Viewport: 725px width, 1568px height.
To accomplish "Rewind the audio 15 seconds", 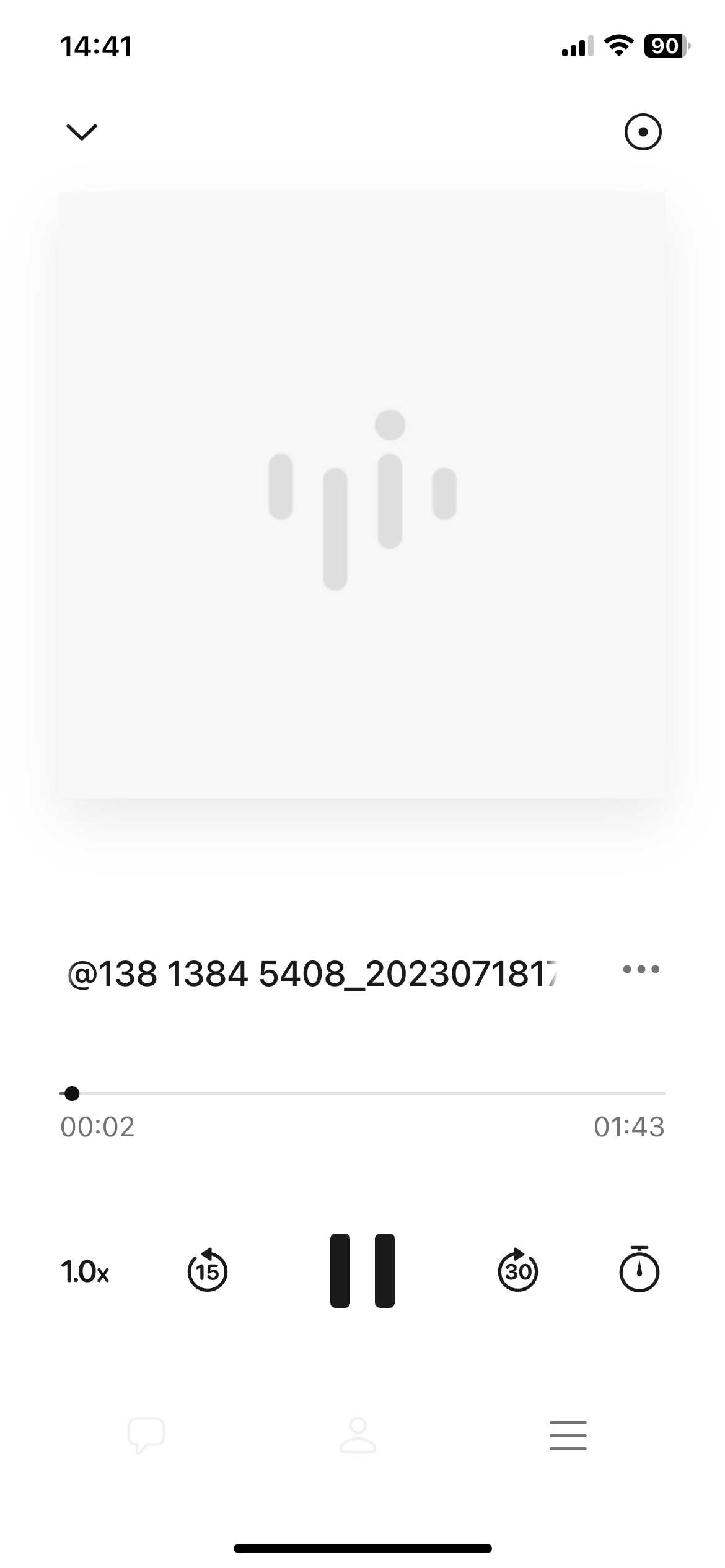I will click(208, 1271).
